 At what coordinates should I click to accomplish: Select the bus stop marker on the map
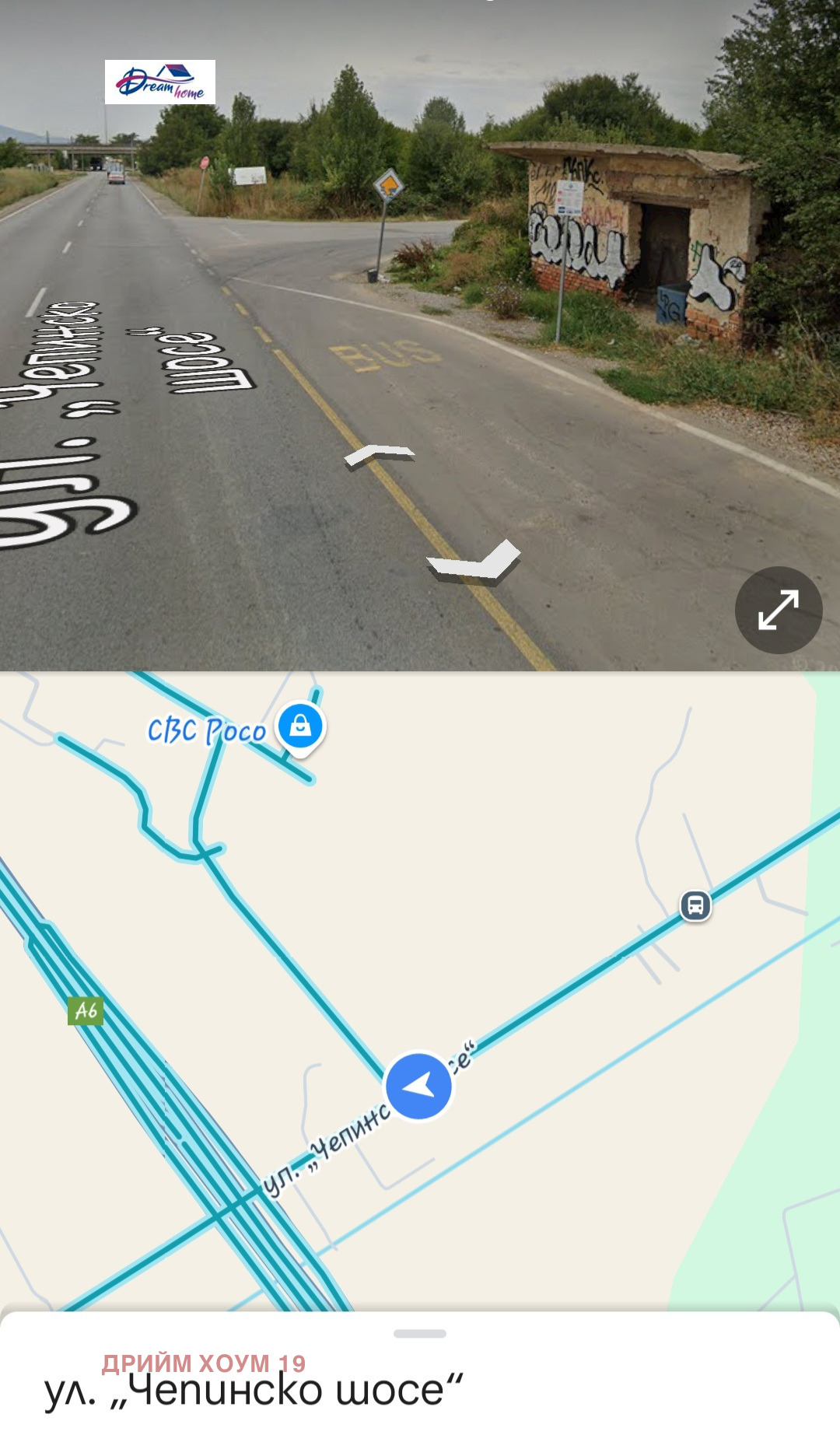coord(695,905)
